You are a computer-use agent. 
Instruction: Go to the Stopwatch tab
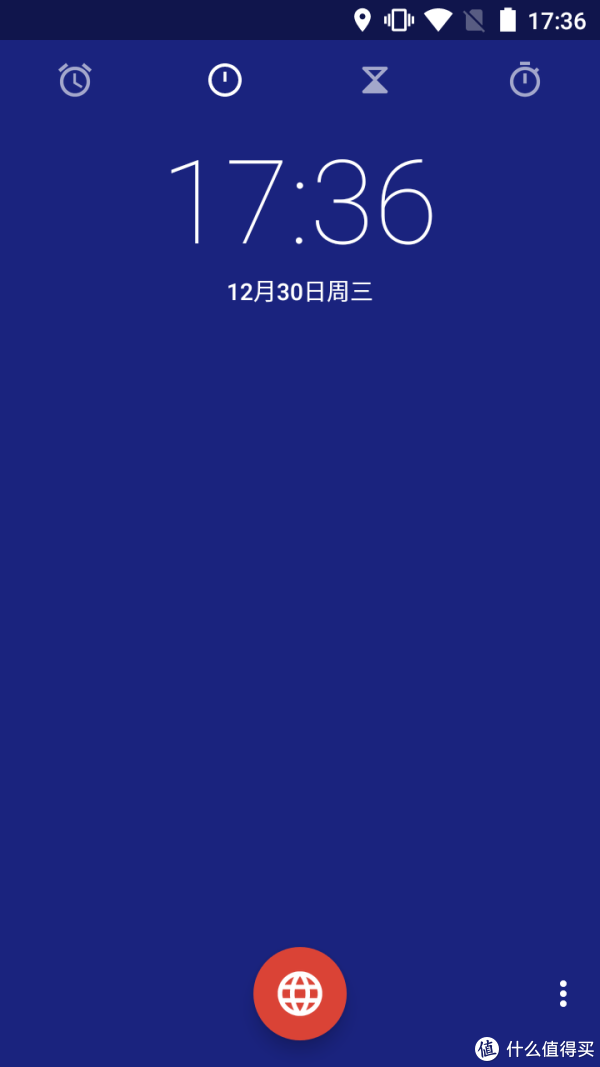pyautogui.click(x=524, y=80)
